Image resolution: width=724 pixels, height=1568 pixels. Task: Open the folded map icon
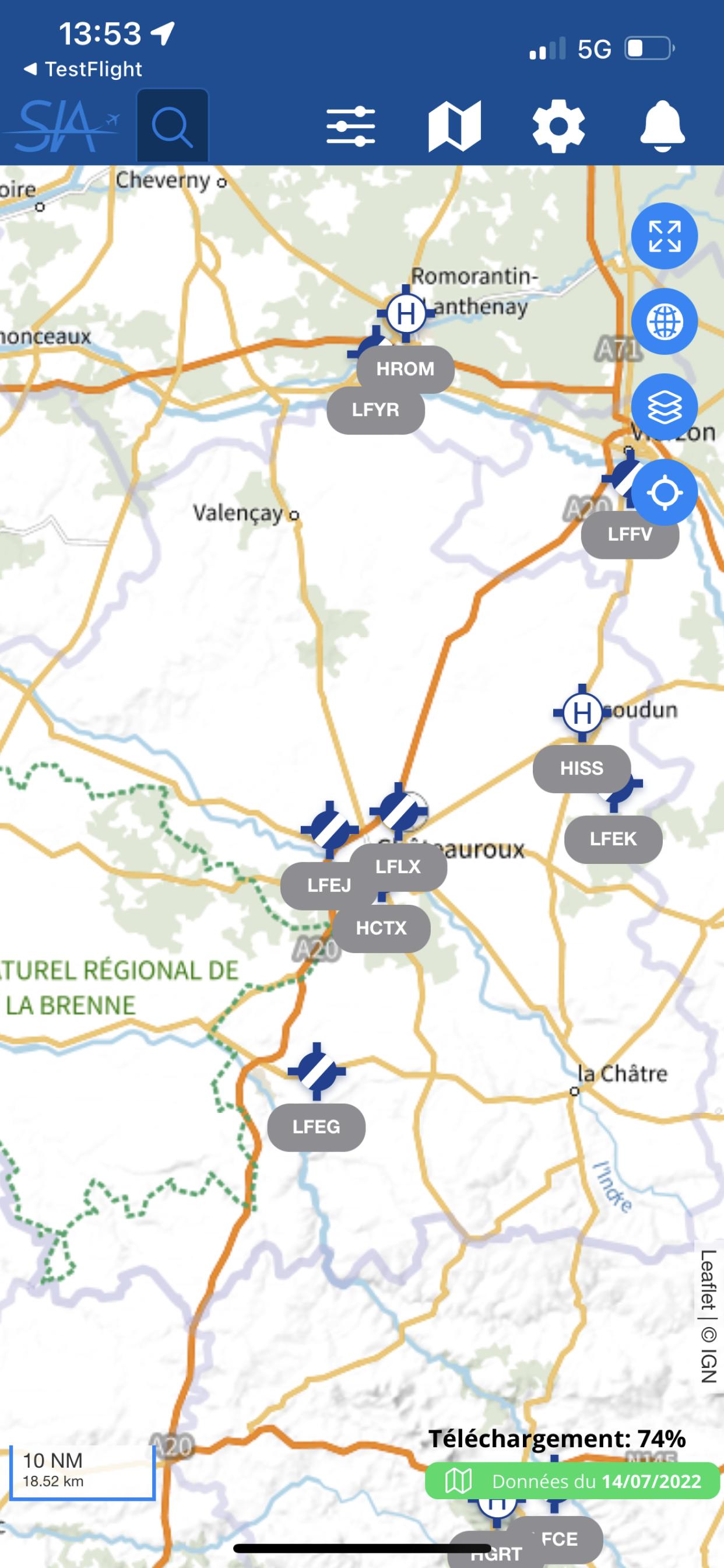(x=455, y=127)
